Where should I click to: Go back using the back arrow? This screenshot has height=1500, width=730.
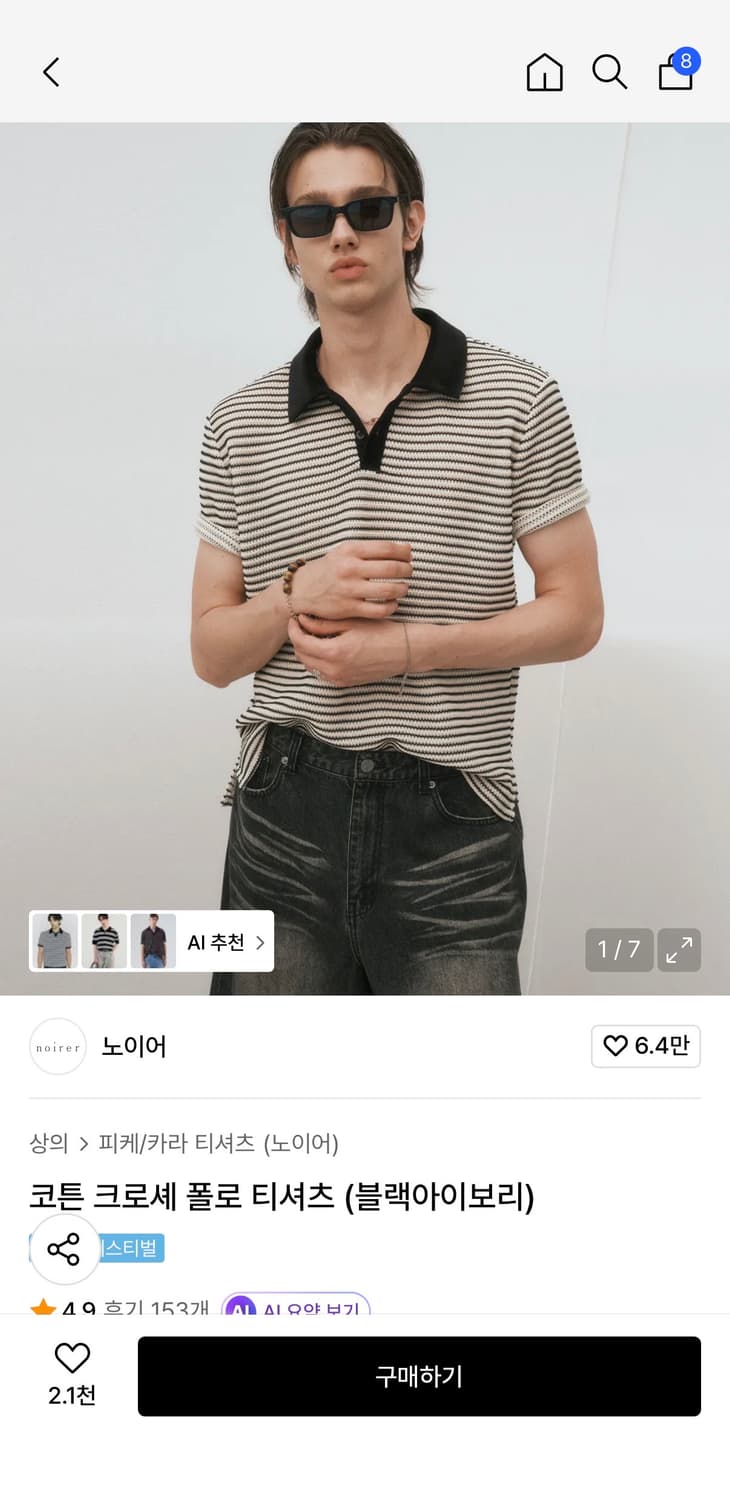(x=52, y=72)
